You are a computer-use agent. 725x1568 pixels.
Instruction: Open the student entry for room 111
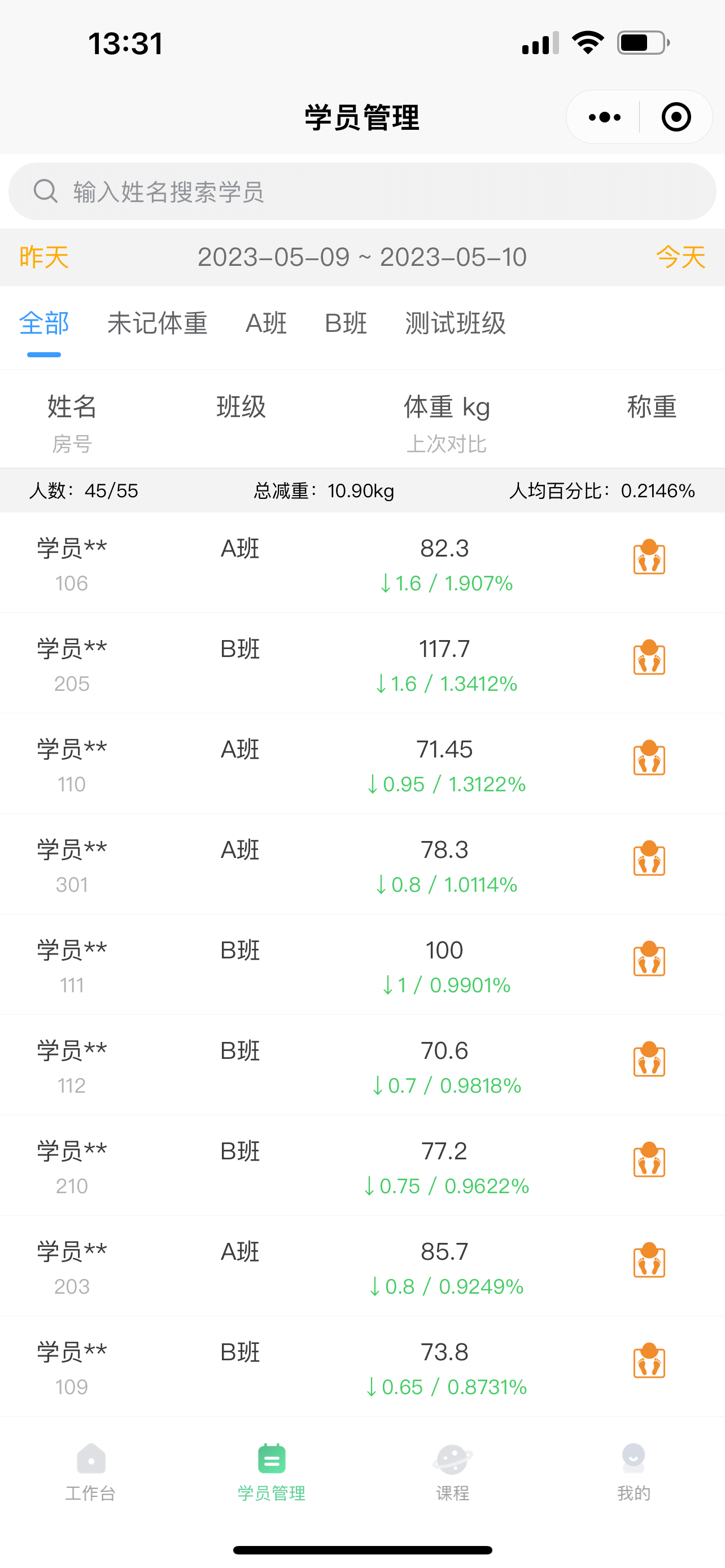pyautogui.click(x=72, y=965)
